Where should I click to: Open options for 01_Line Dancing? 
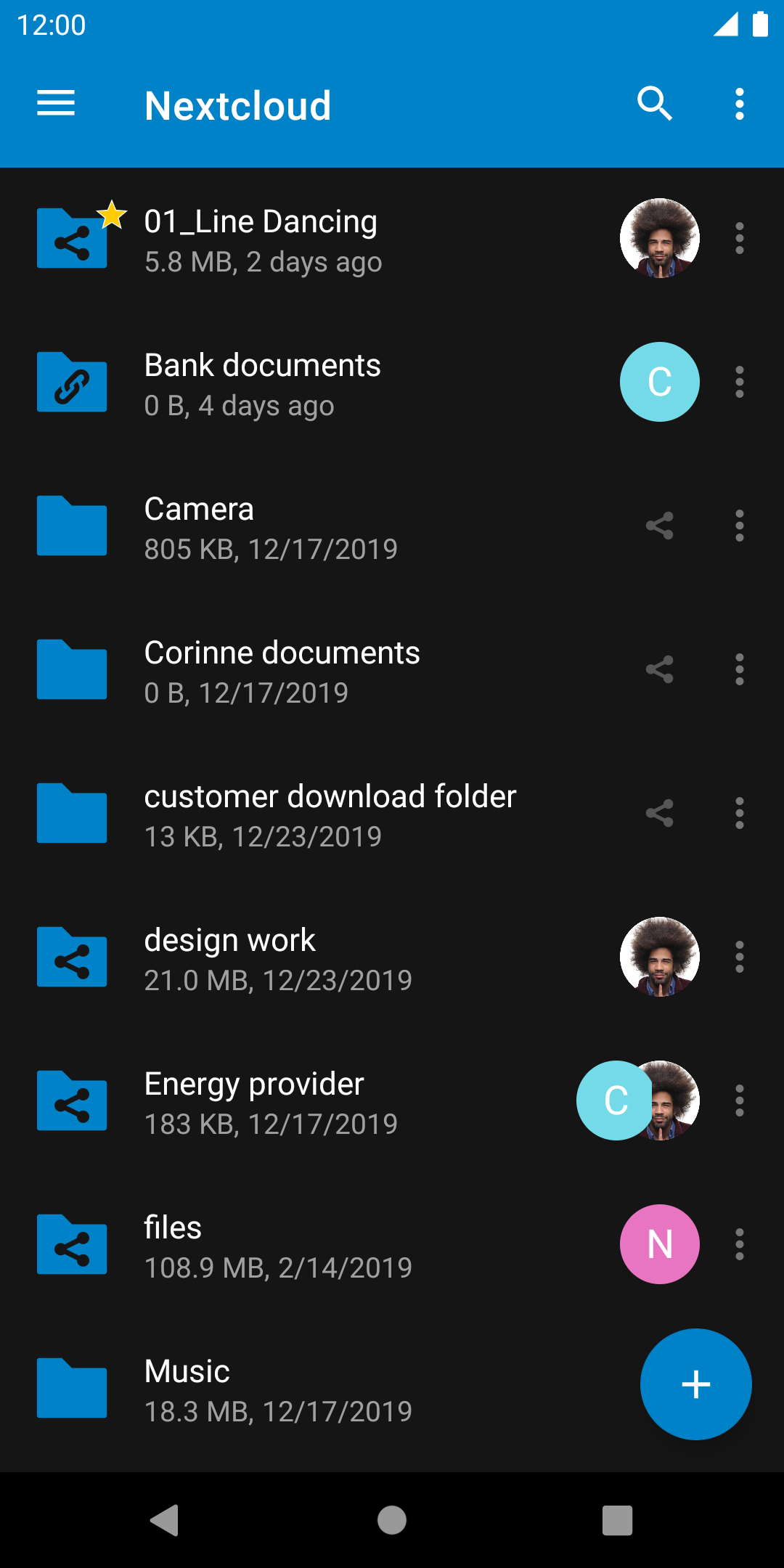point(739,238)
